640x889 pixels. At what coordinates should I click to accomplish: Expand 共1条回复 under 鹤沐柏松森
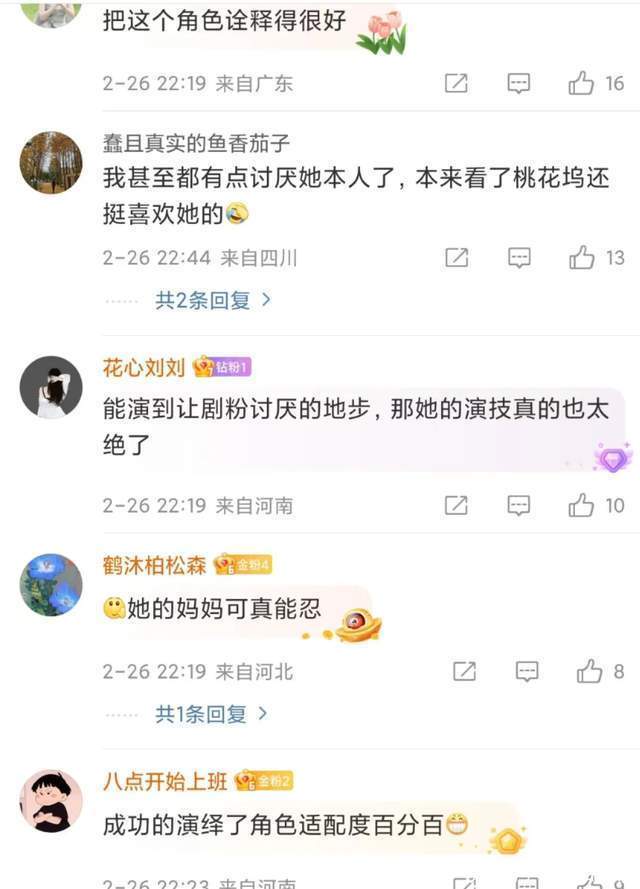(x=212, y=714)
